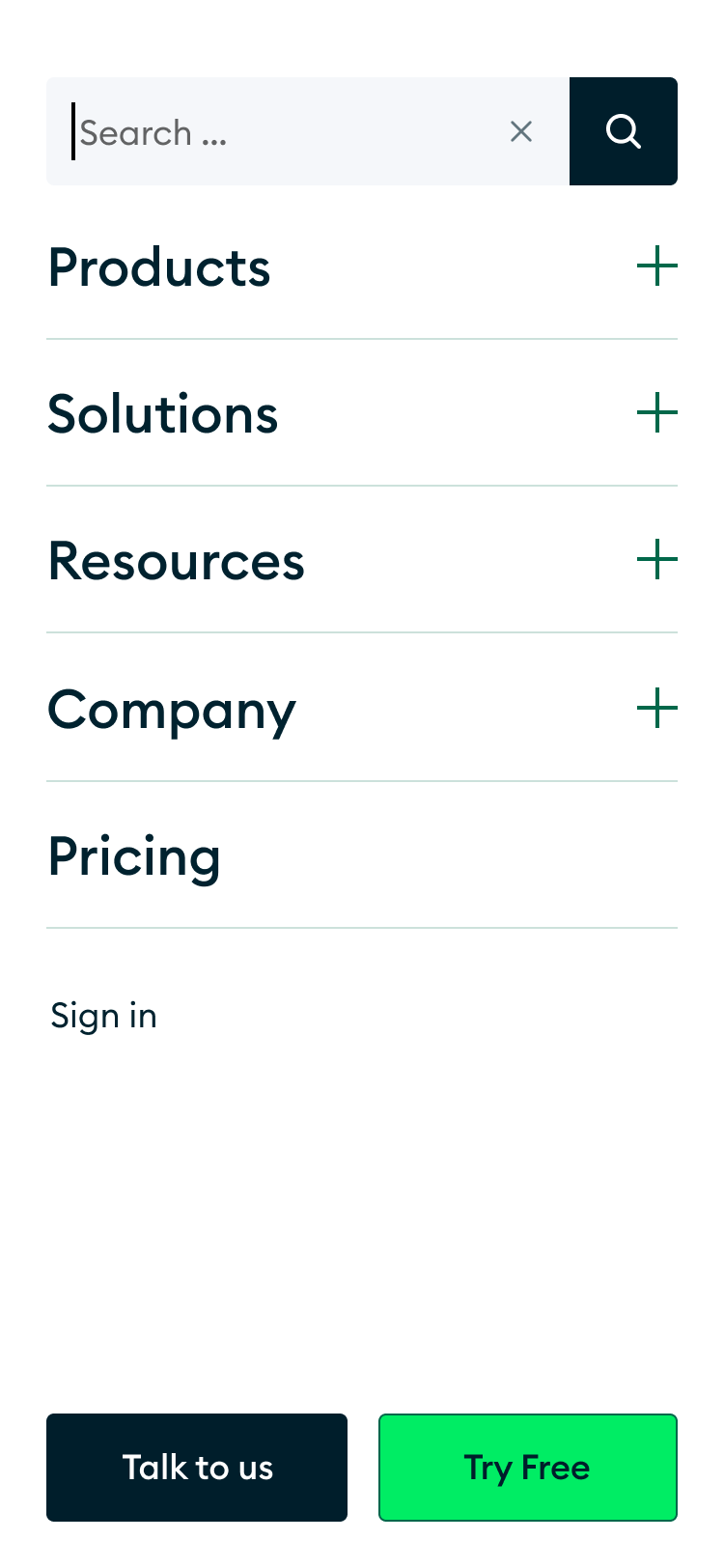
Task: Expand the Products menu section
Action: click(362, 266)
